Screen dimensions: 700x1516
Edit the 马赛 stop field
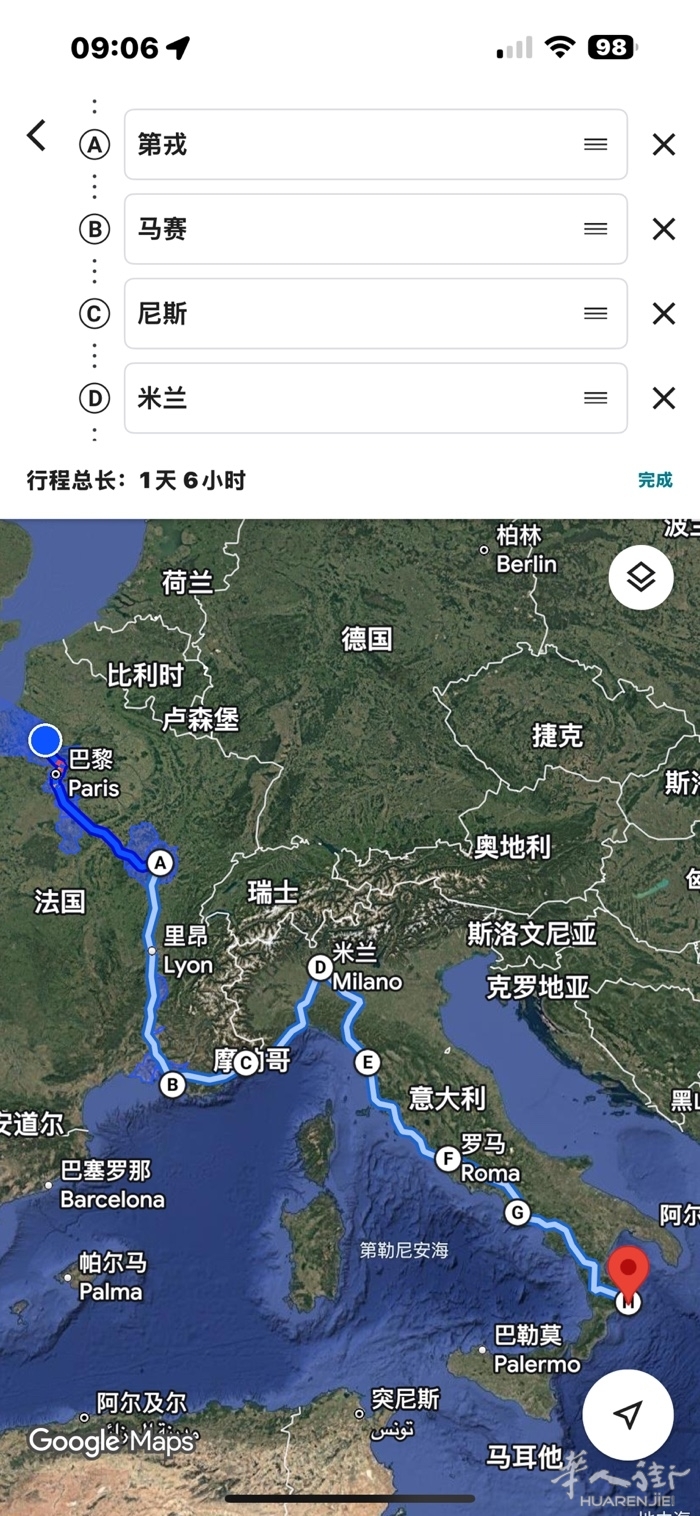tap(350, 229)
